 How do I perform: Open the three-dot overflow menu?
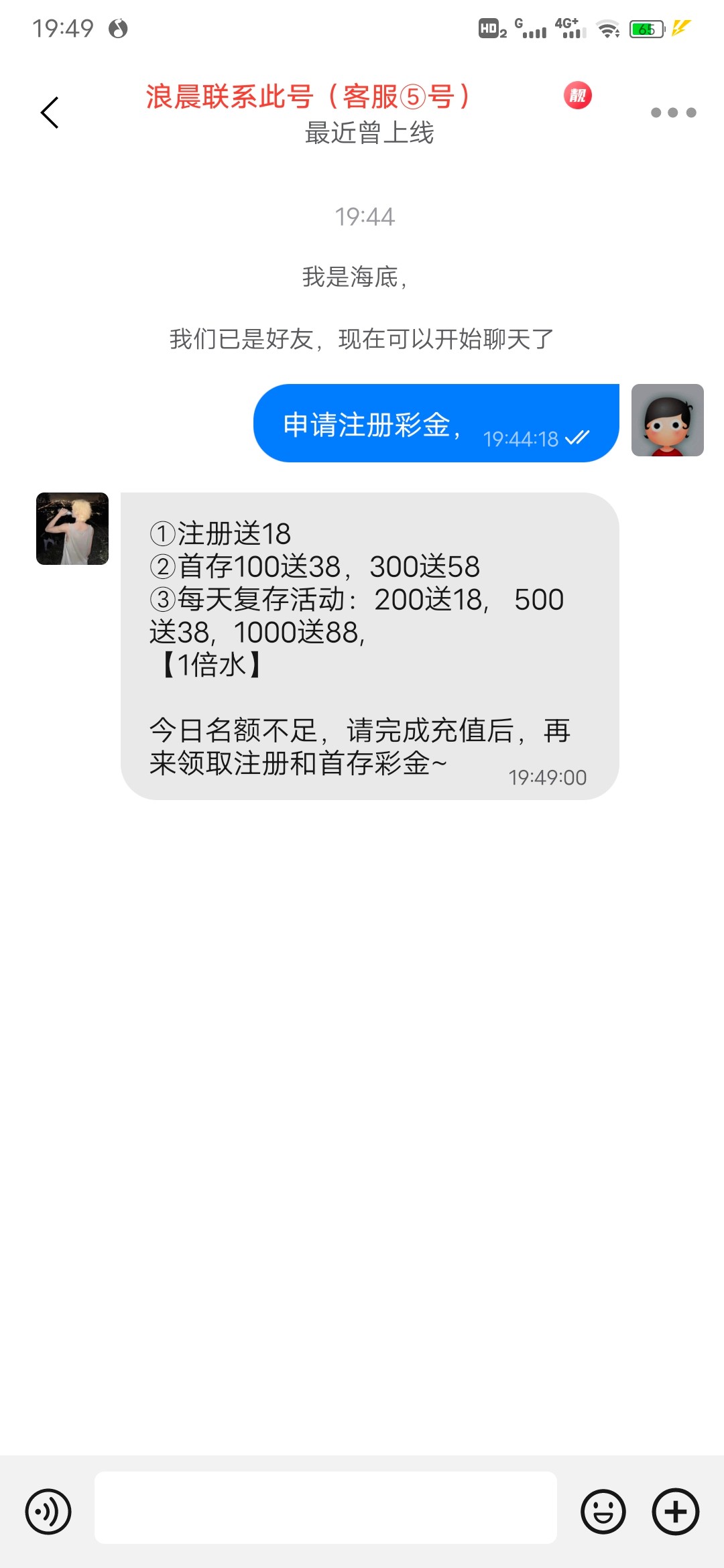(673, 113)
